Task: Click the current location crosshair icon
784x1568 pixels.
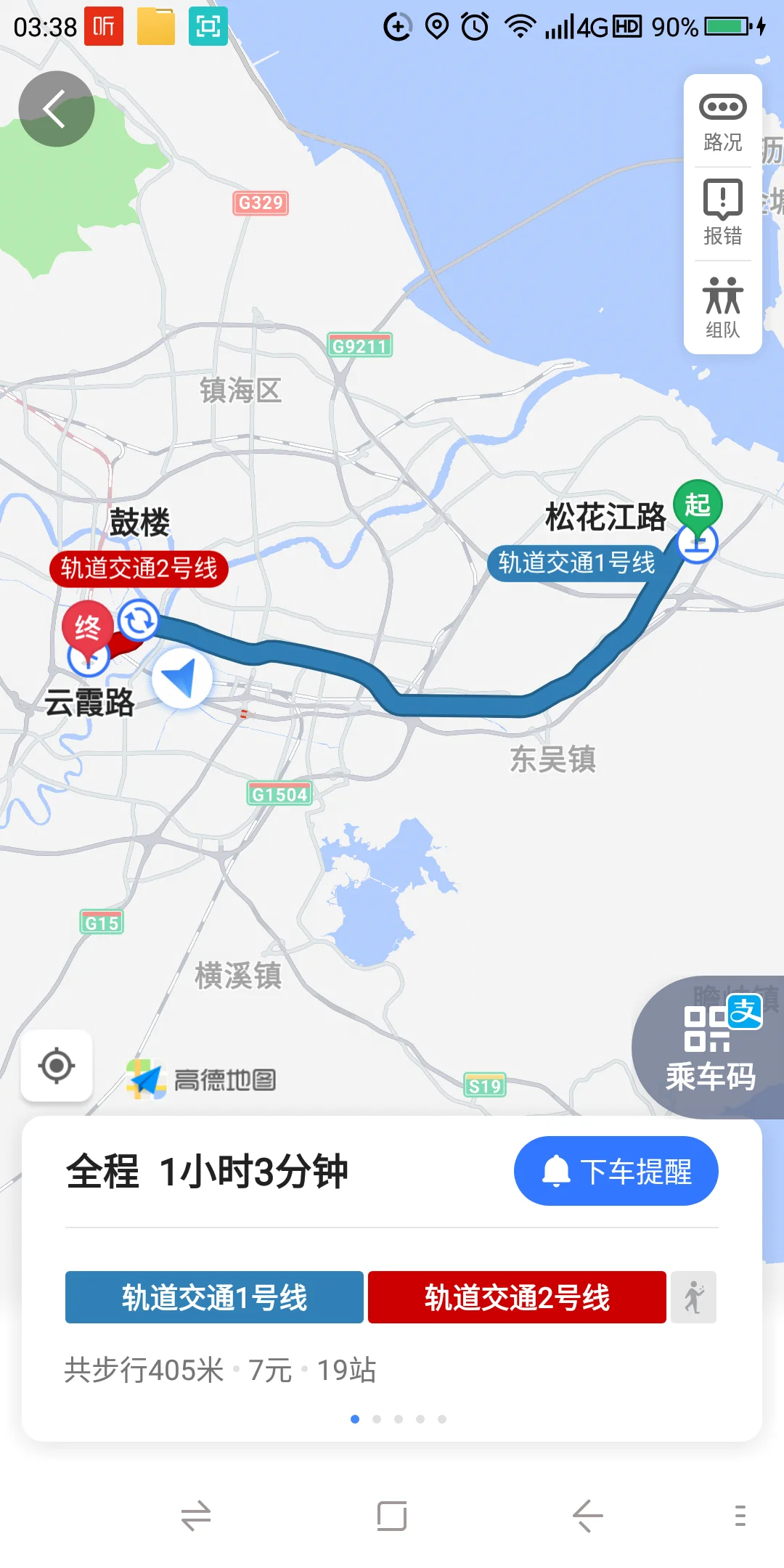Action: point(56,1066)
